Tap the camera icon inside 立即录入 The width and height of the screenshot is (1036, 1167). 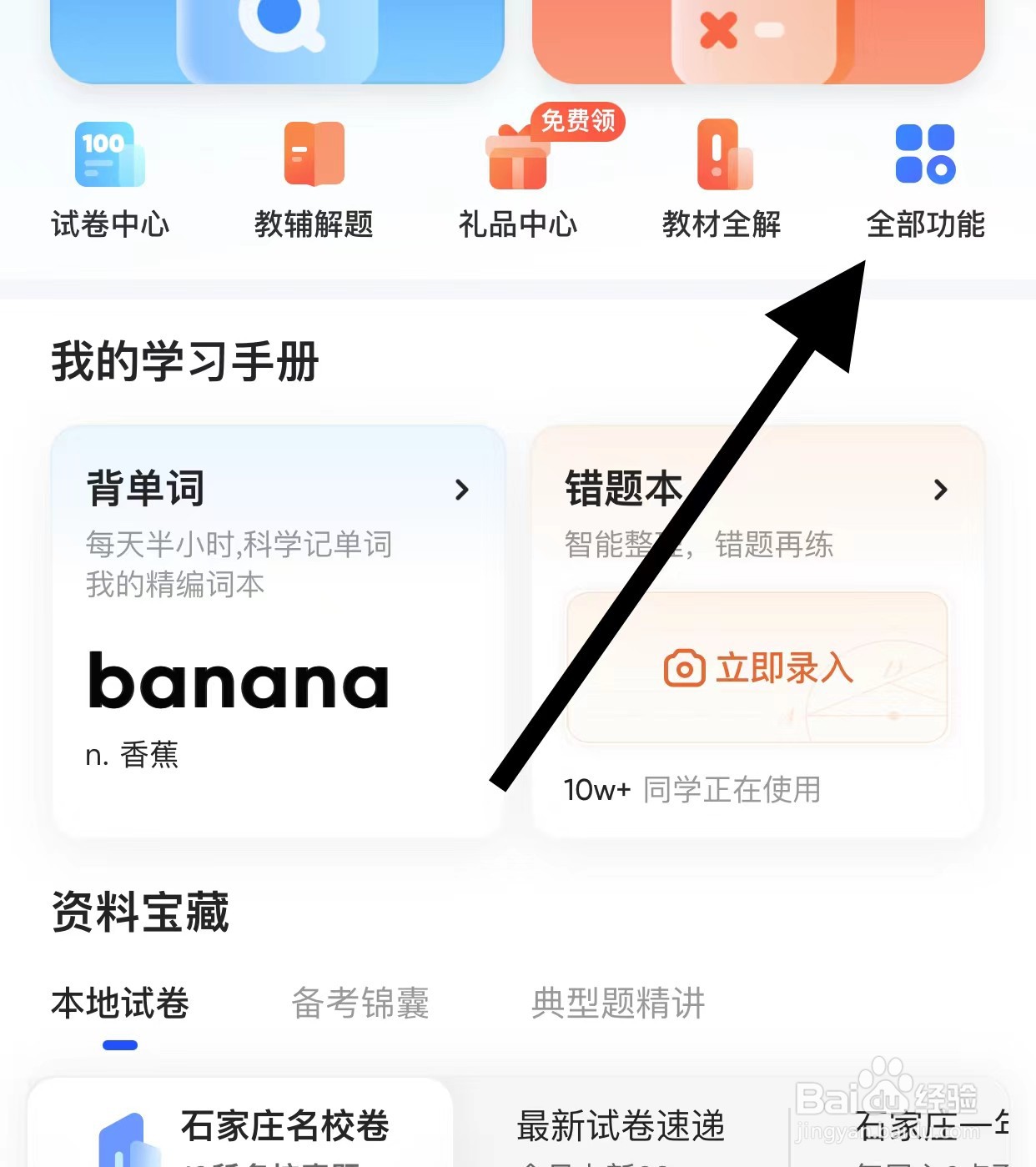pyautogui.click(x=683, y=667)
